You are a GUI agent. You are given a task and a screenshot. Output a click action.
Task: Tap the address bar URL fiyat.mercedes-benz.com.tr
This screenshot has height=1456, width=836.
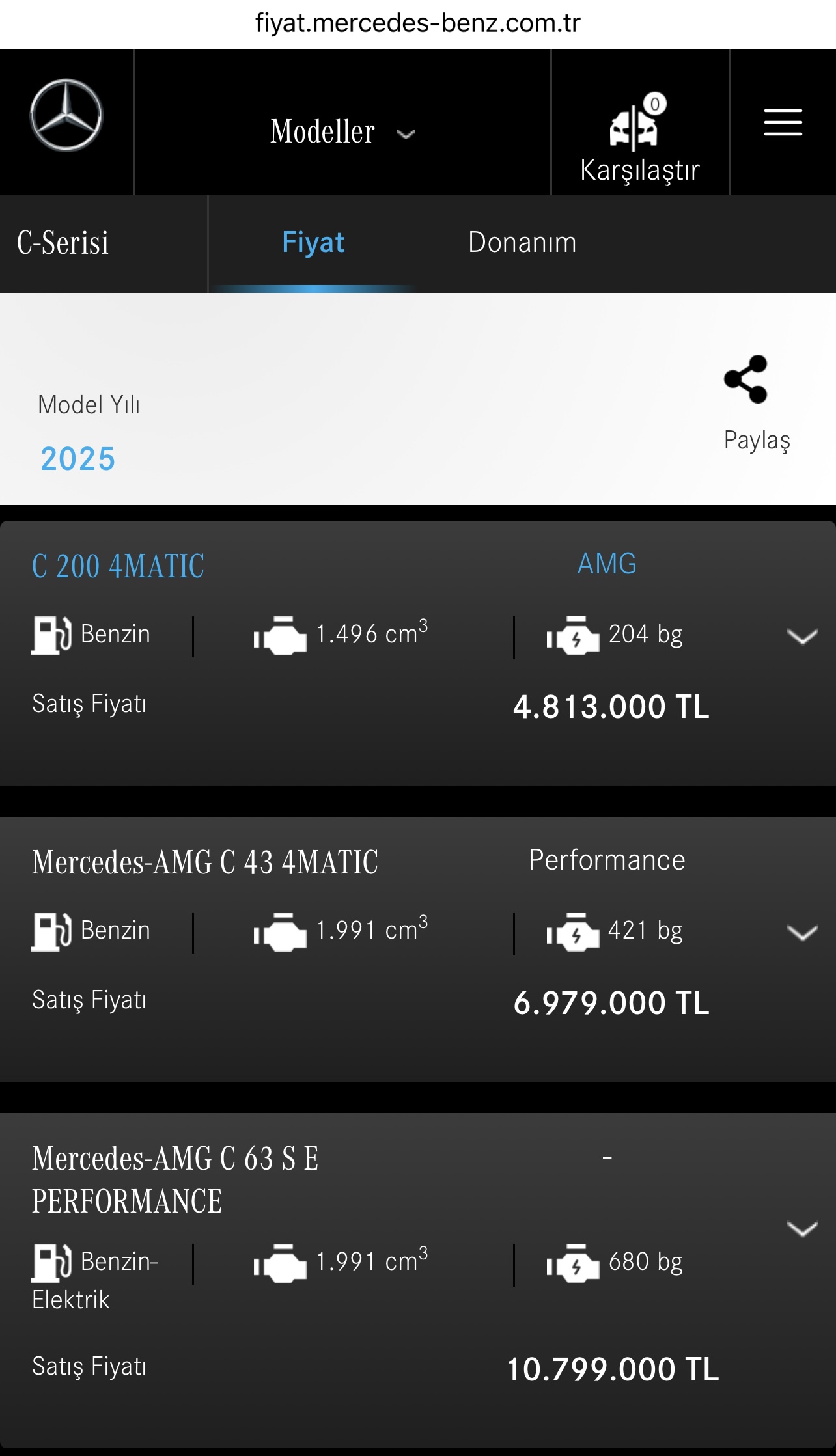[417, 23]
